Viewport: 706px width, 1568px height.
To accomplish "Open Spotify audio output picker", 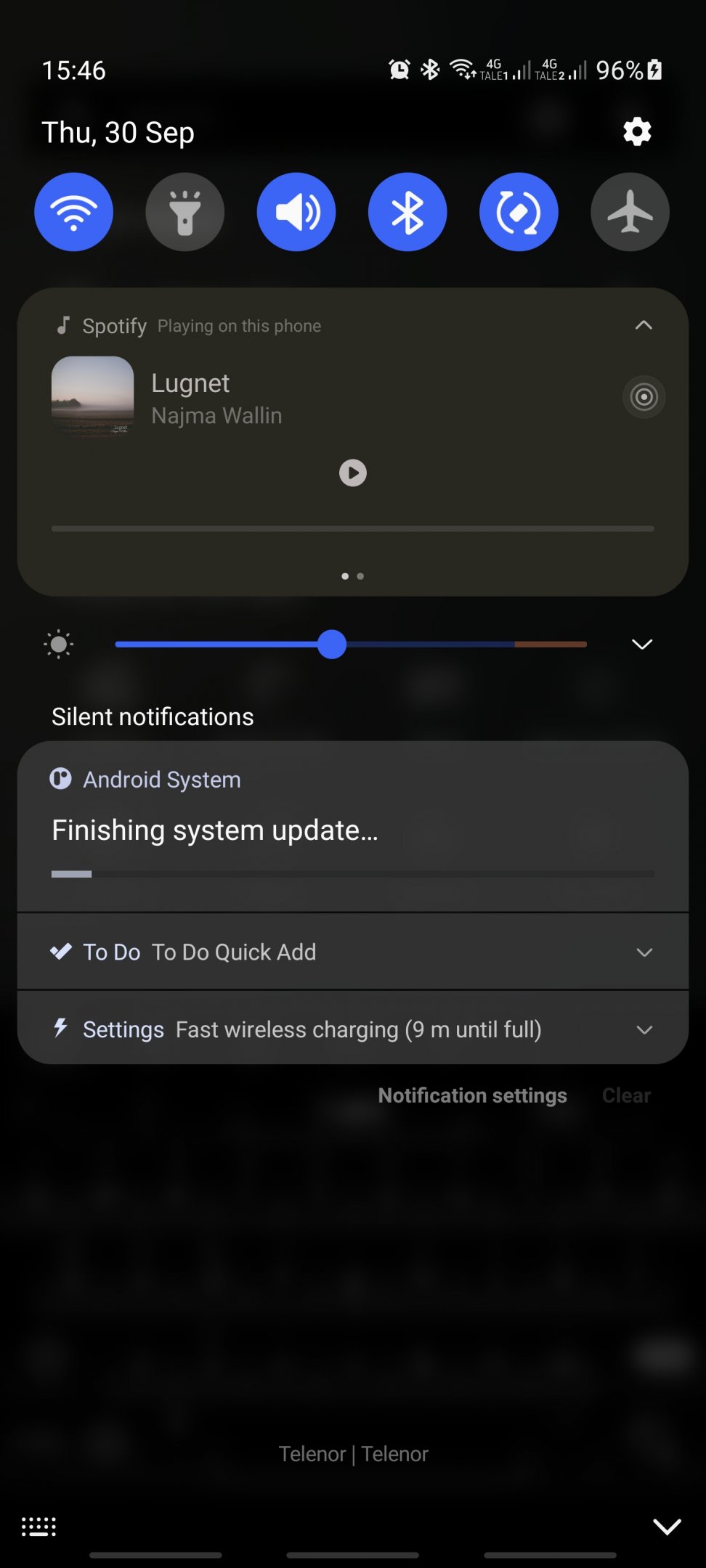I will point(644,397).
